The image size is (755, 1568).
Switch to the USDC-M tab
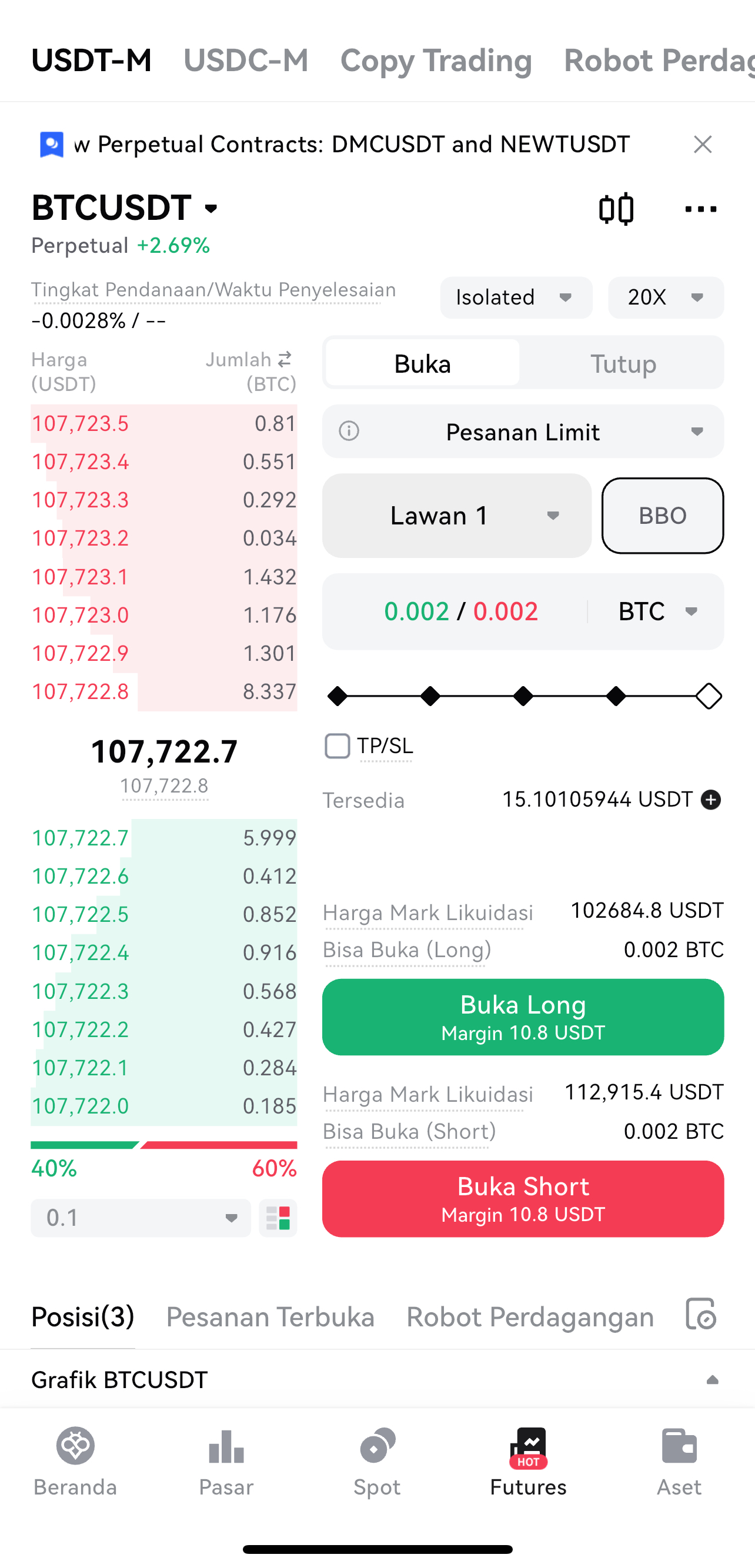[x=246, y=60]
